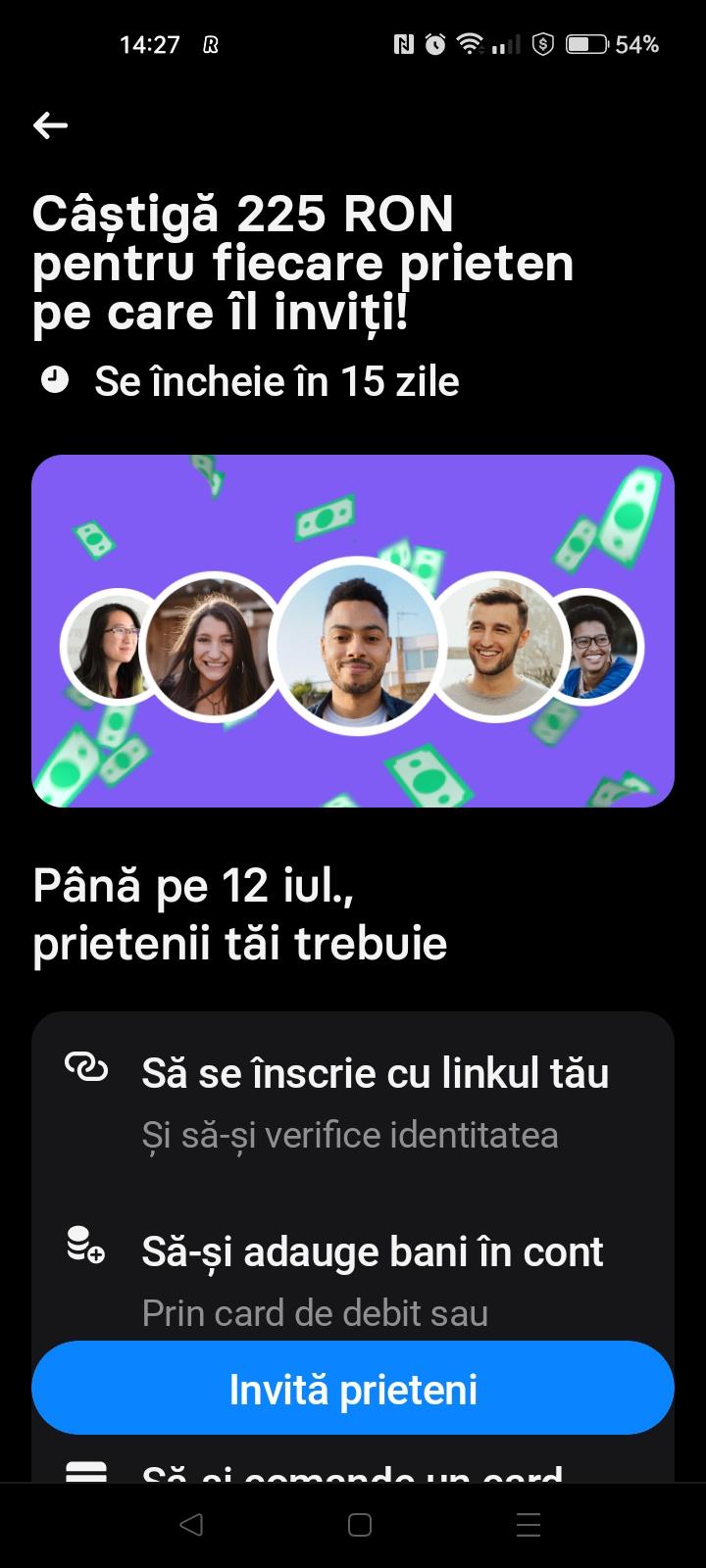Go to the home screen

(x=360, y=1525)
